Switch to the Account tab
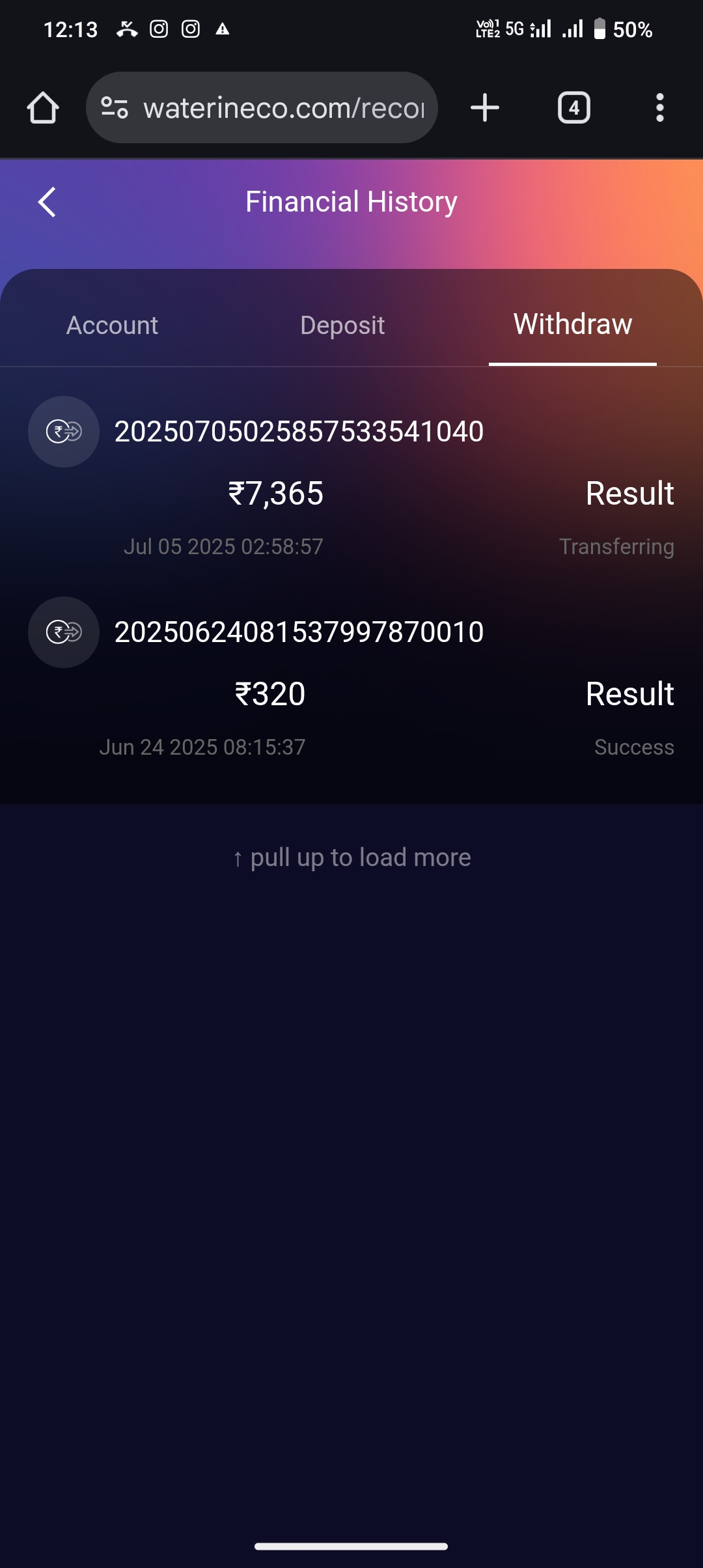Image resolution: width=703 pixels, height=1568 pixels. tap(112, 325)
